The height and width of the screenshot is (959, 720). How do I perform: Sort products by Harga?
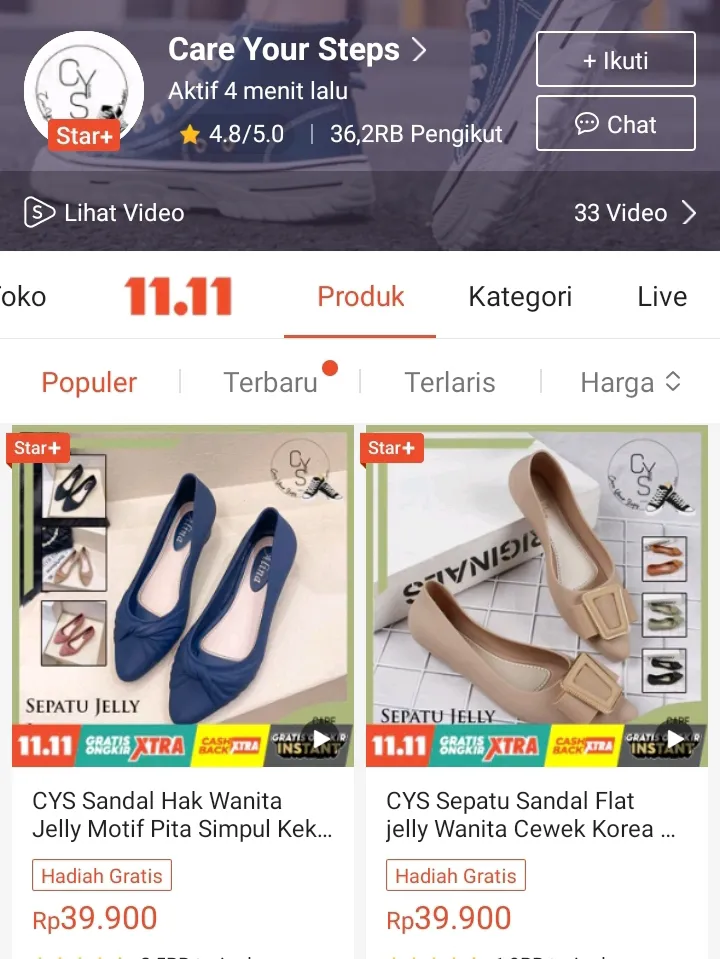tap(629, 382)
